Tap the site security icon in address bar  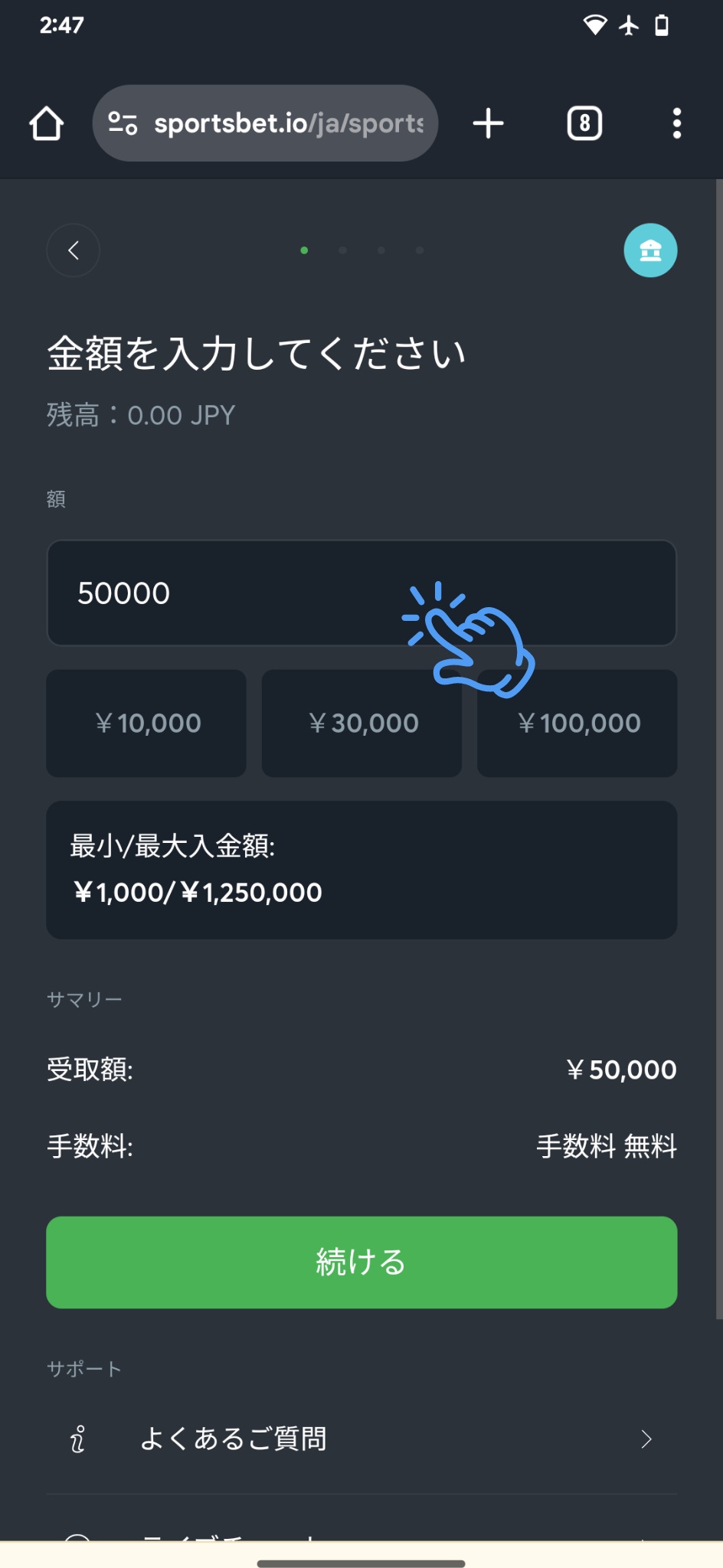[123, 122]
